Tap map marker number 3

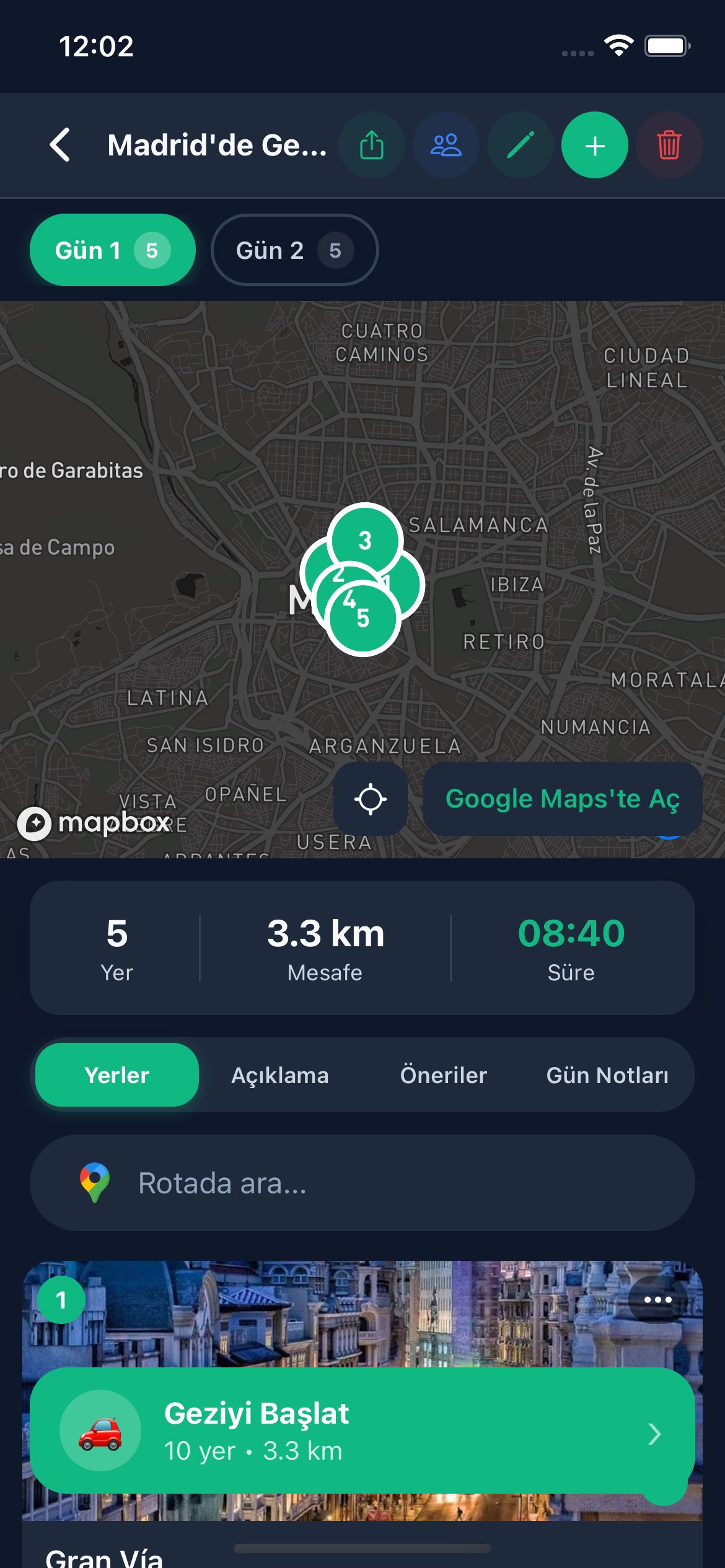(365, 538)
